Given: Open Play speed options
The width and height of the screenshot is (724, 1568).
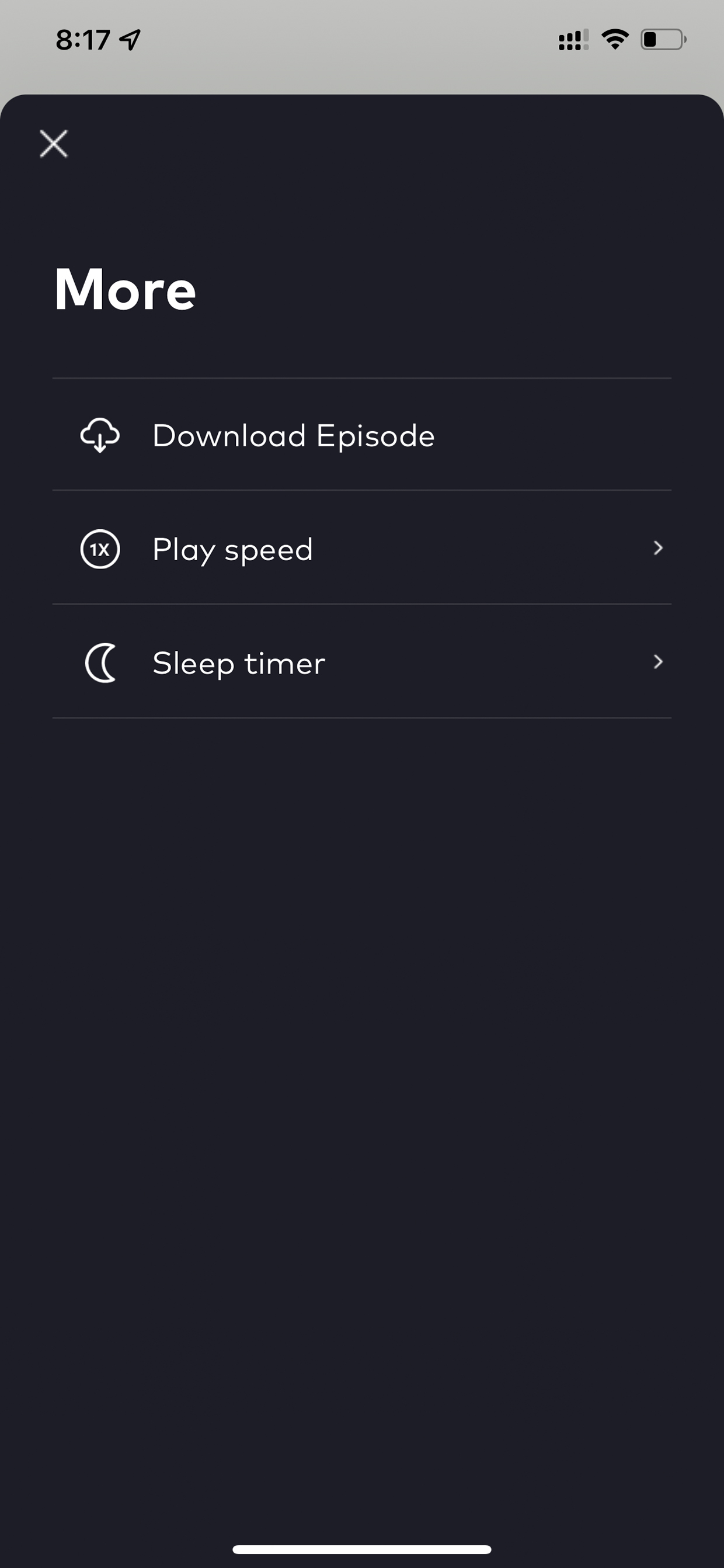Looking at the screenshot, I should pyautogui.click(x=362, y=548).
